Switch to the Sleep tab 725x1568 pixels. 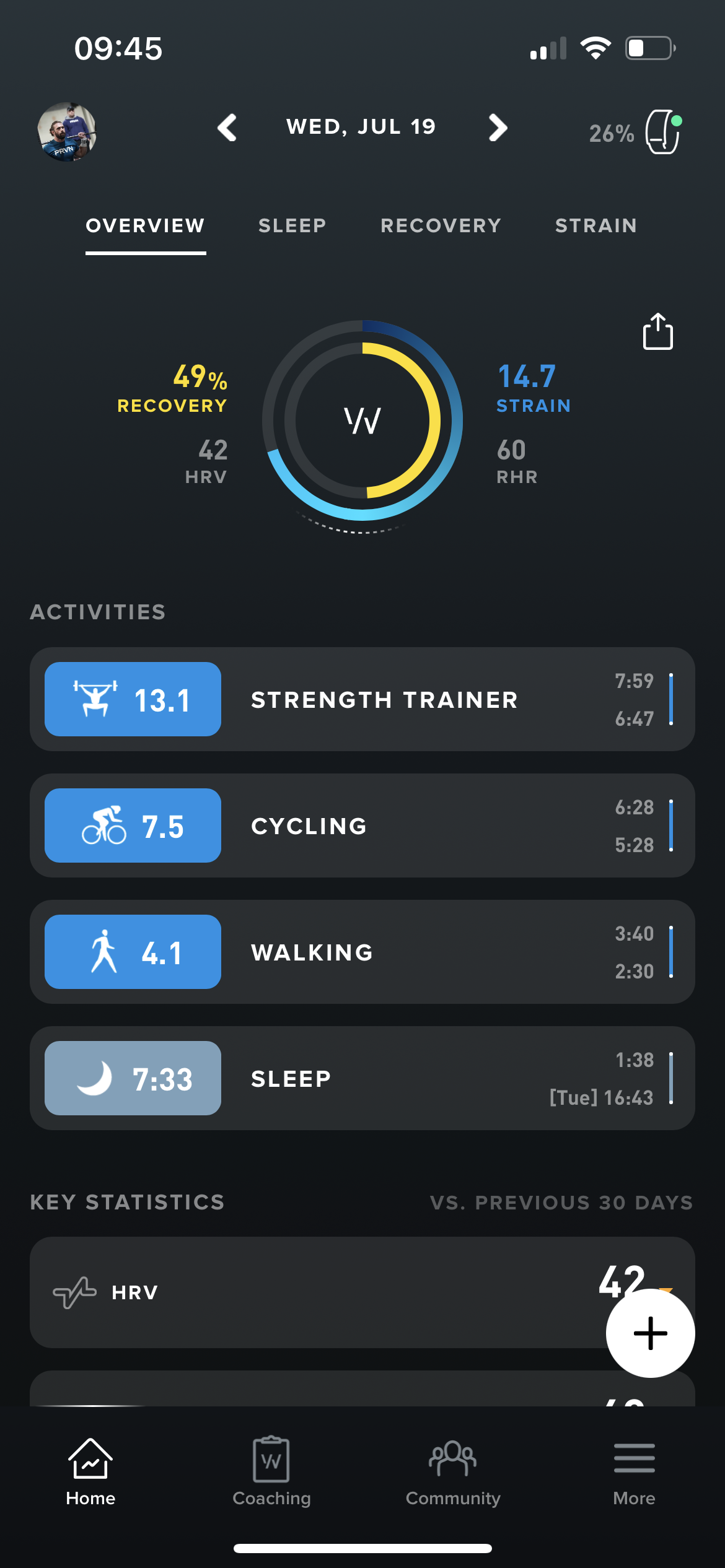tap(292, 225)
